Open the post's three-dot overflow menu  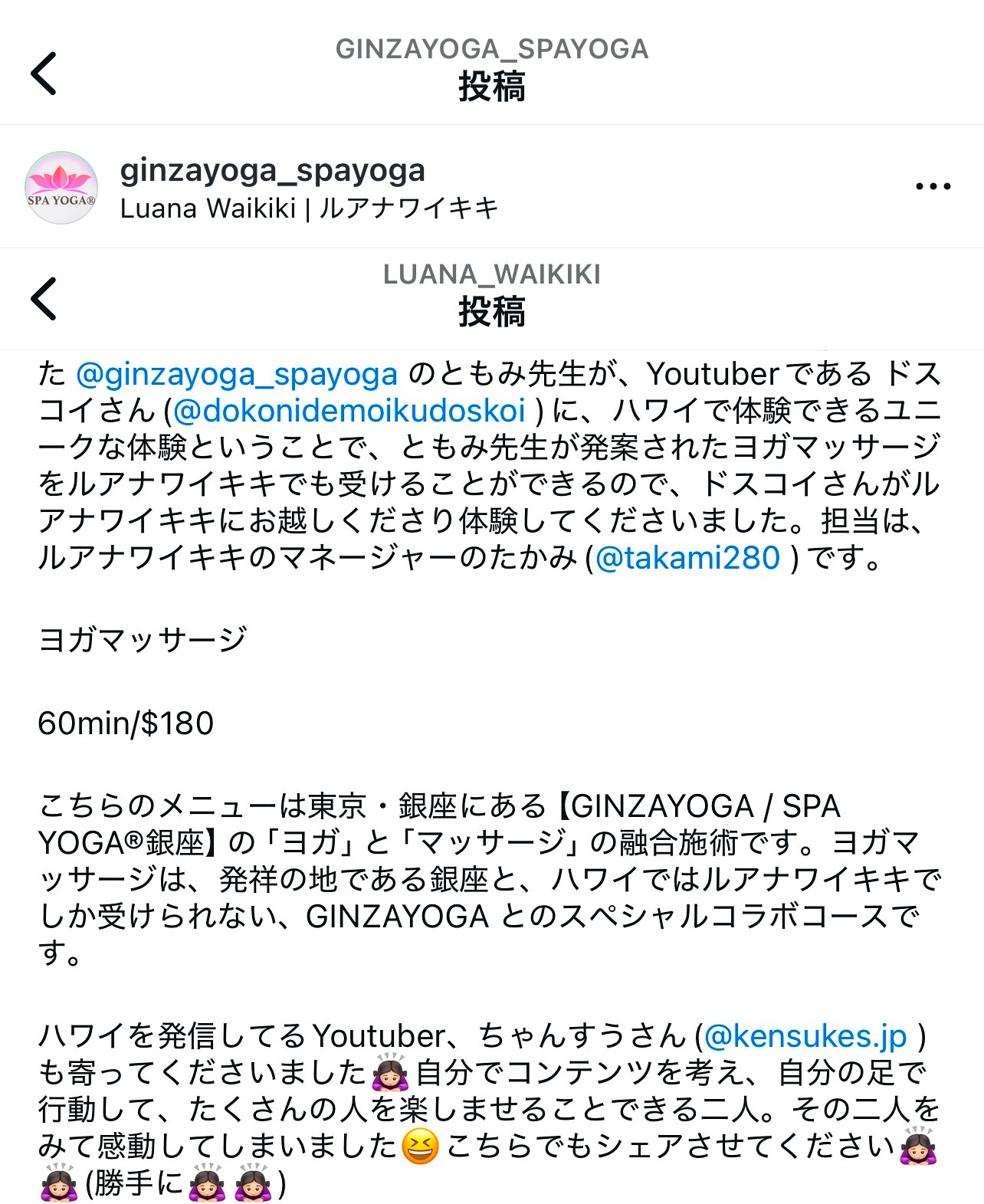click(933, 186)
